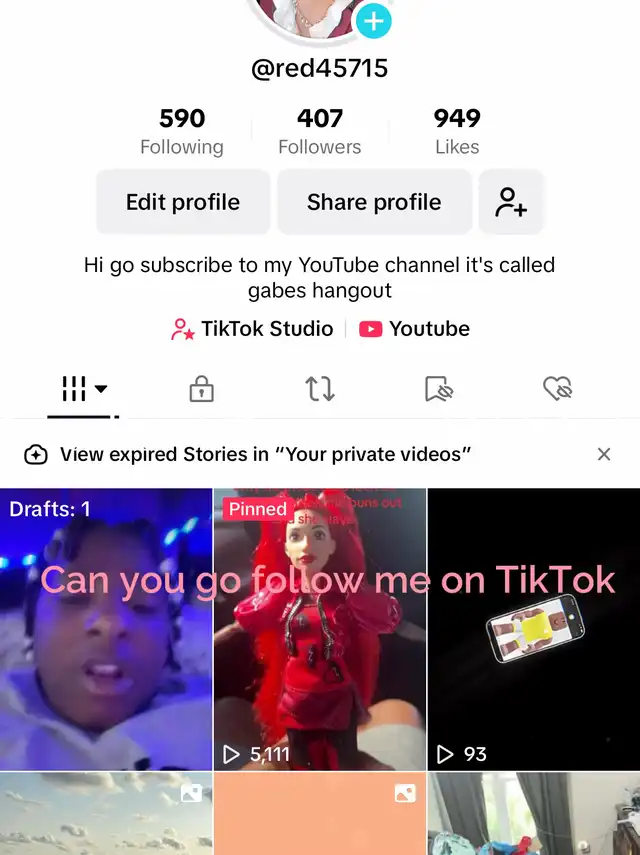Screen dimensions: 640x855
Task: View expired Stories in private videos
Action: (266, 455)
